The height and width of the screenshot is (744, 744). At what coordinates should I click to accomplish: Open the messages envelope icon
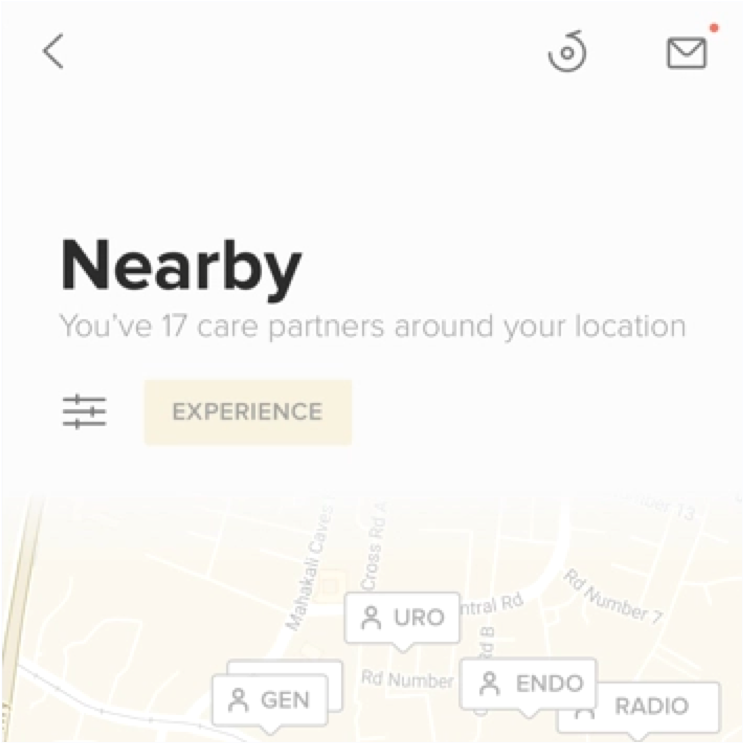click(686, 52)
